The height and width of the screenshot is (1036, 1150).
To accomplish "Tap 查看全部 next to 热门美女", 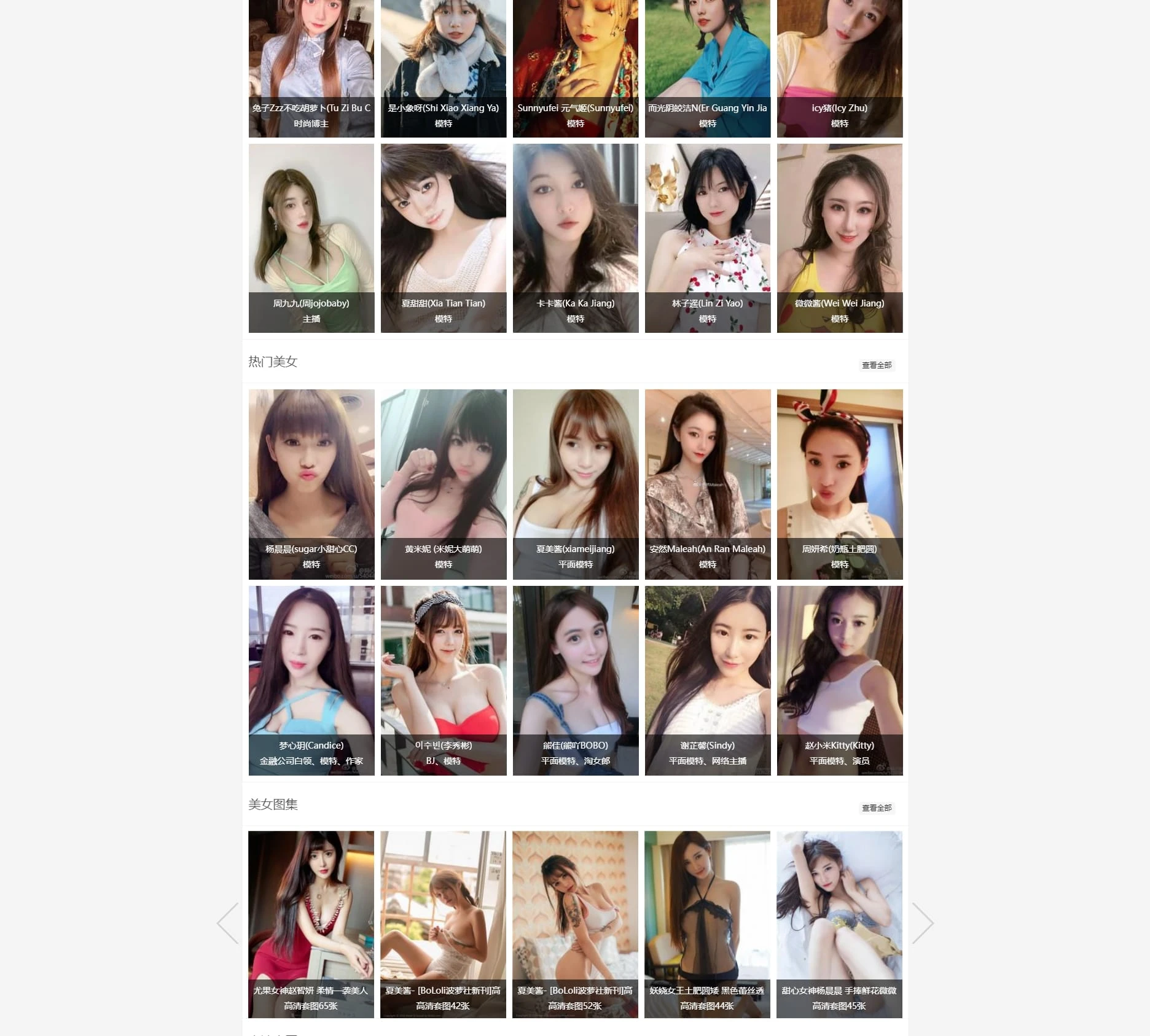I will click(876, 365).
